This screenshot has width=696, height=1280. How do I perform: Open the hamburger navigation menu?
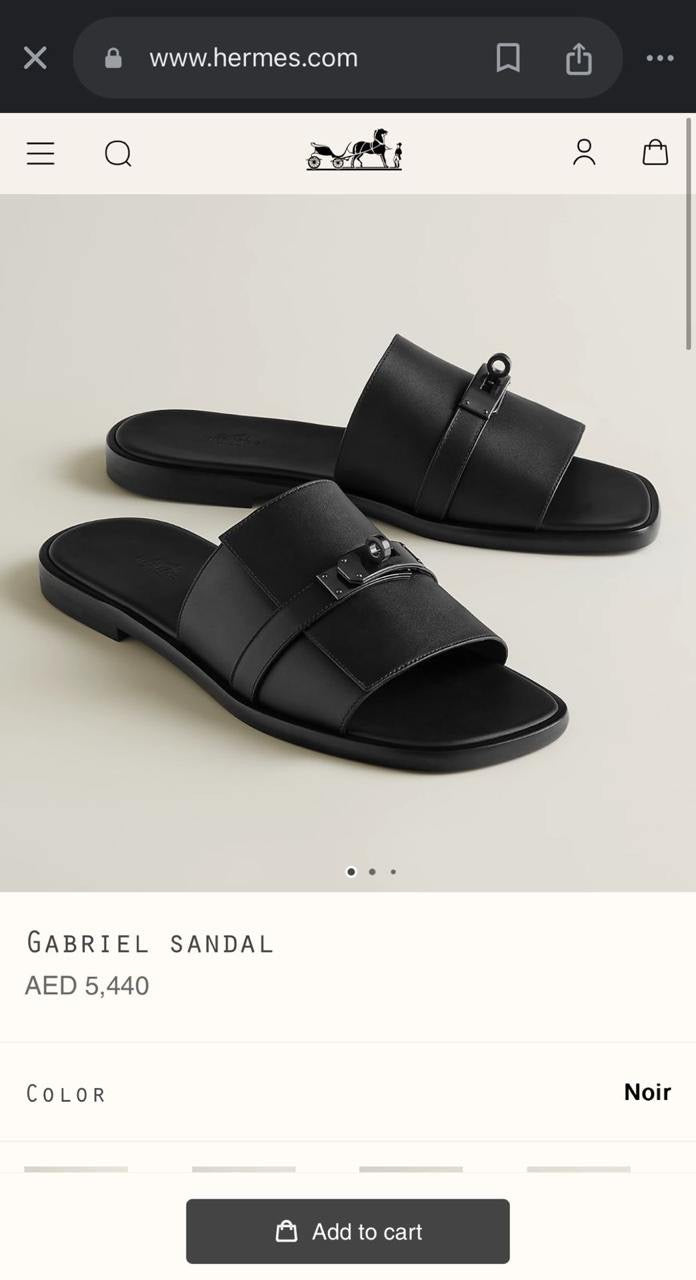(x=40, y=153)
